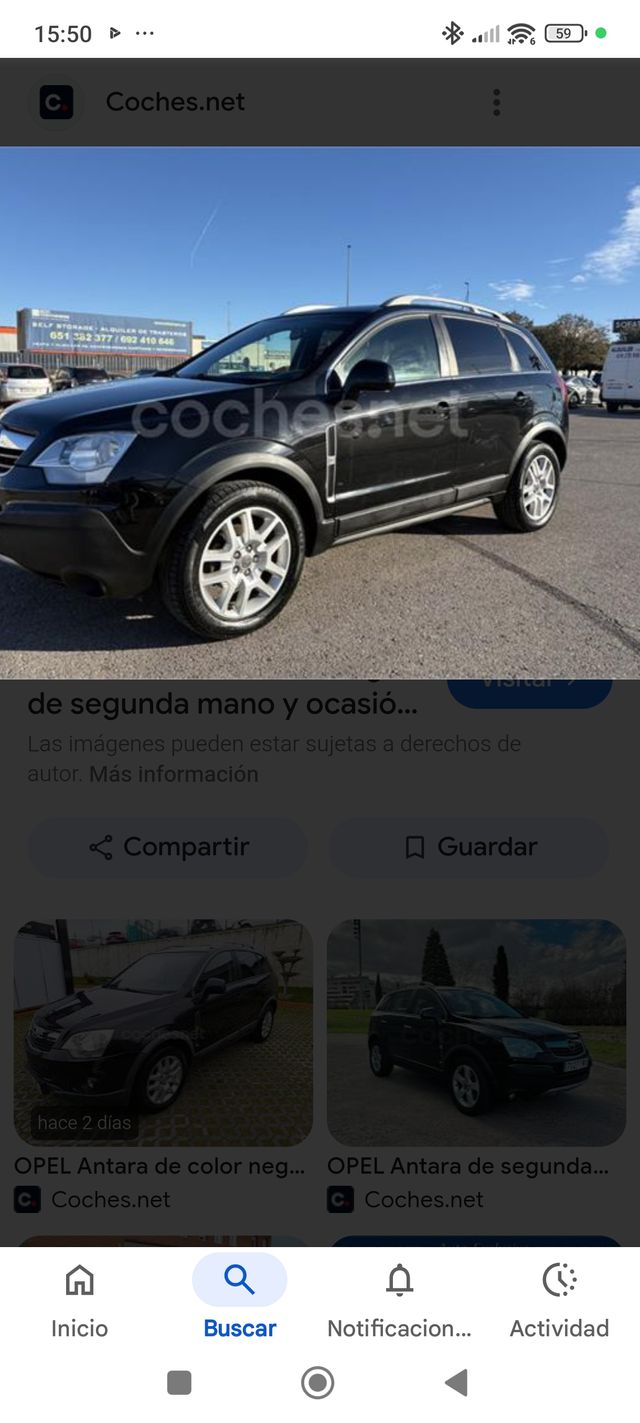The image size is (640, 1423).
Task: Switch to the Actividad tab
Action: (559, 1297)
